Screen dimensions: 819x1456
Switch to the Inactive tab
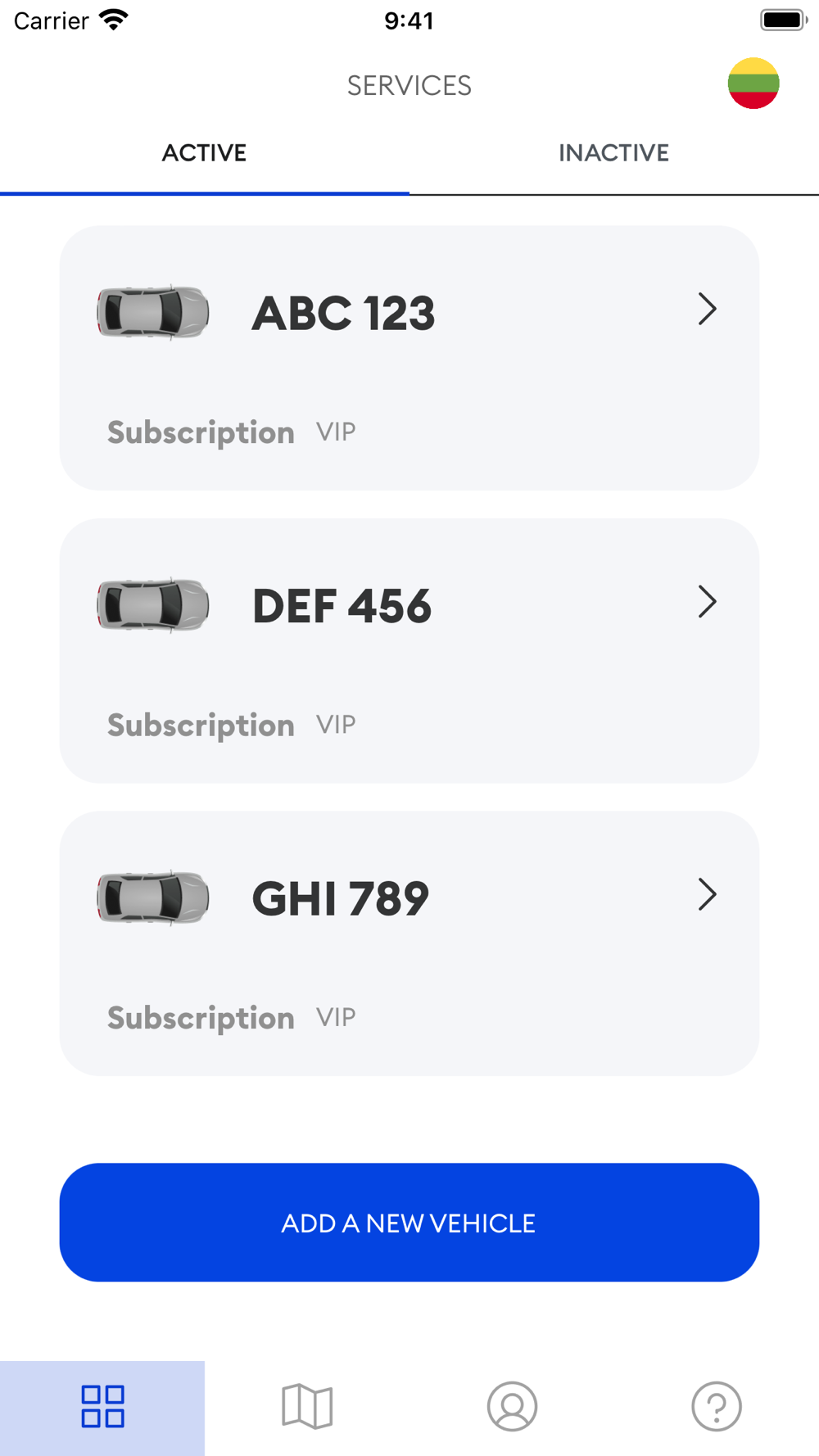pyautogui.click(x=613, y=153)
